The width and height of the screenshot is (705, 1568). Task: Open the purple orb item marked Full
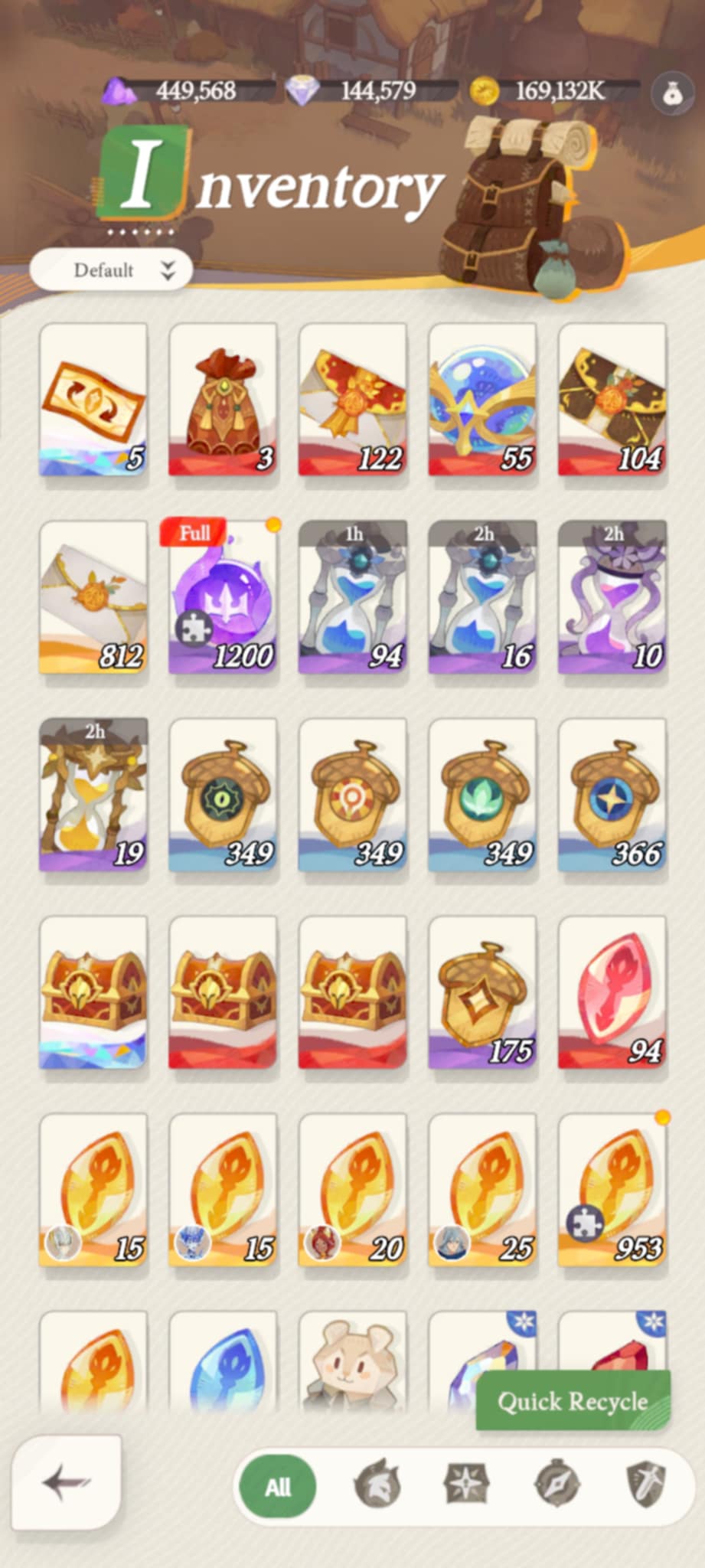[223, 596]
